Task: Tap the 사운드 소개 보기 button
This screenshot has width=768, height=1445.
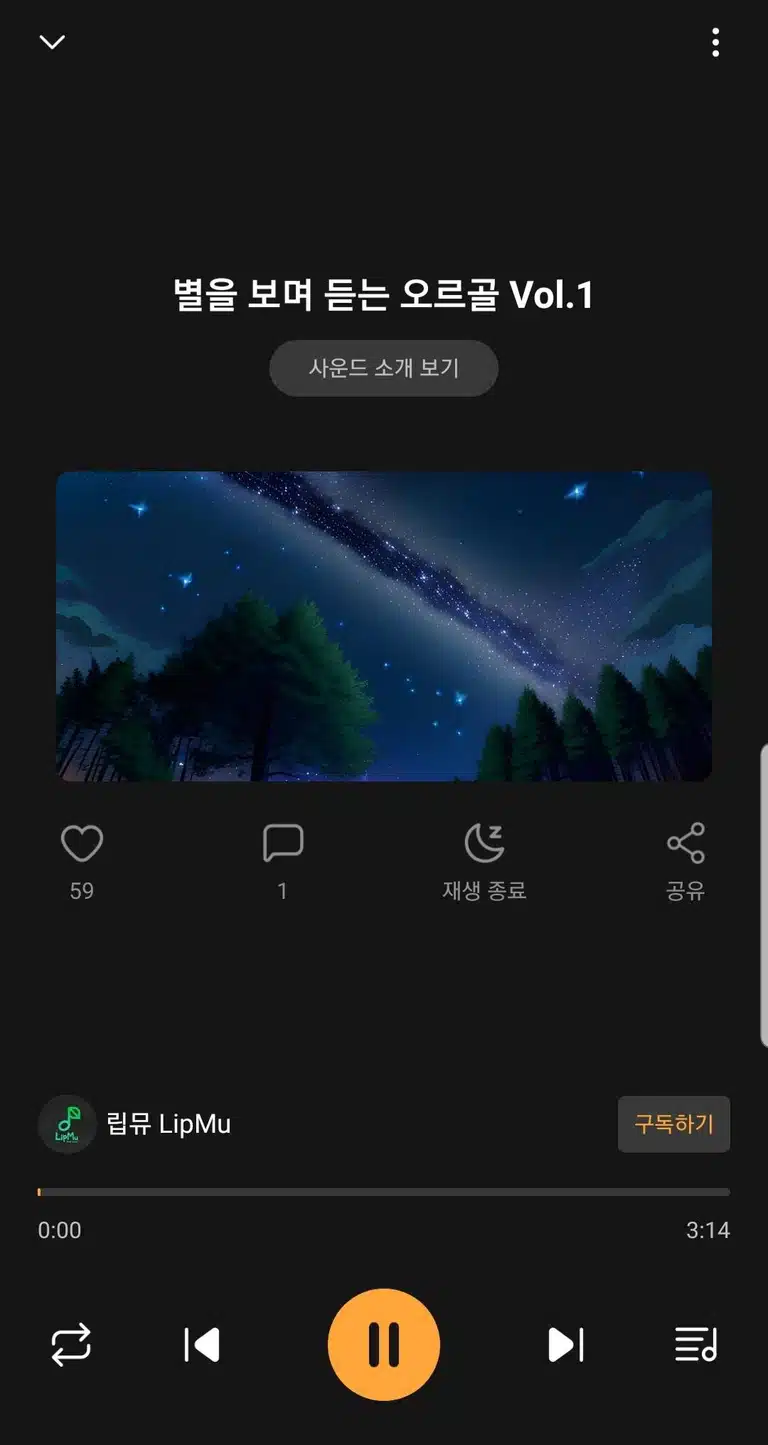Action: 384,368
